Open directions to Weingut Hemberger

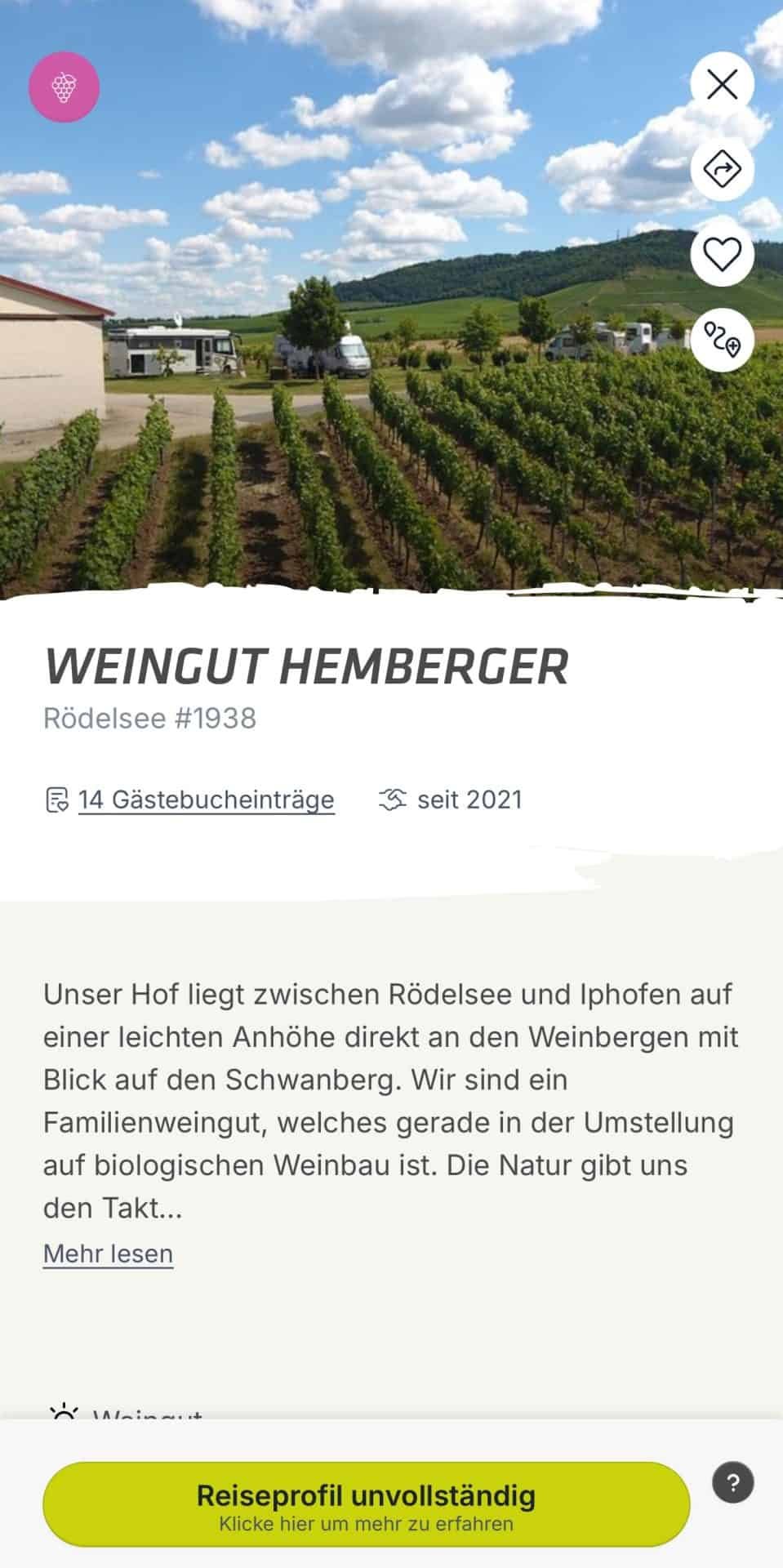[722, 169]
